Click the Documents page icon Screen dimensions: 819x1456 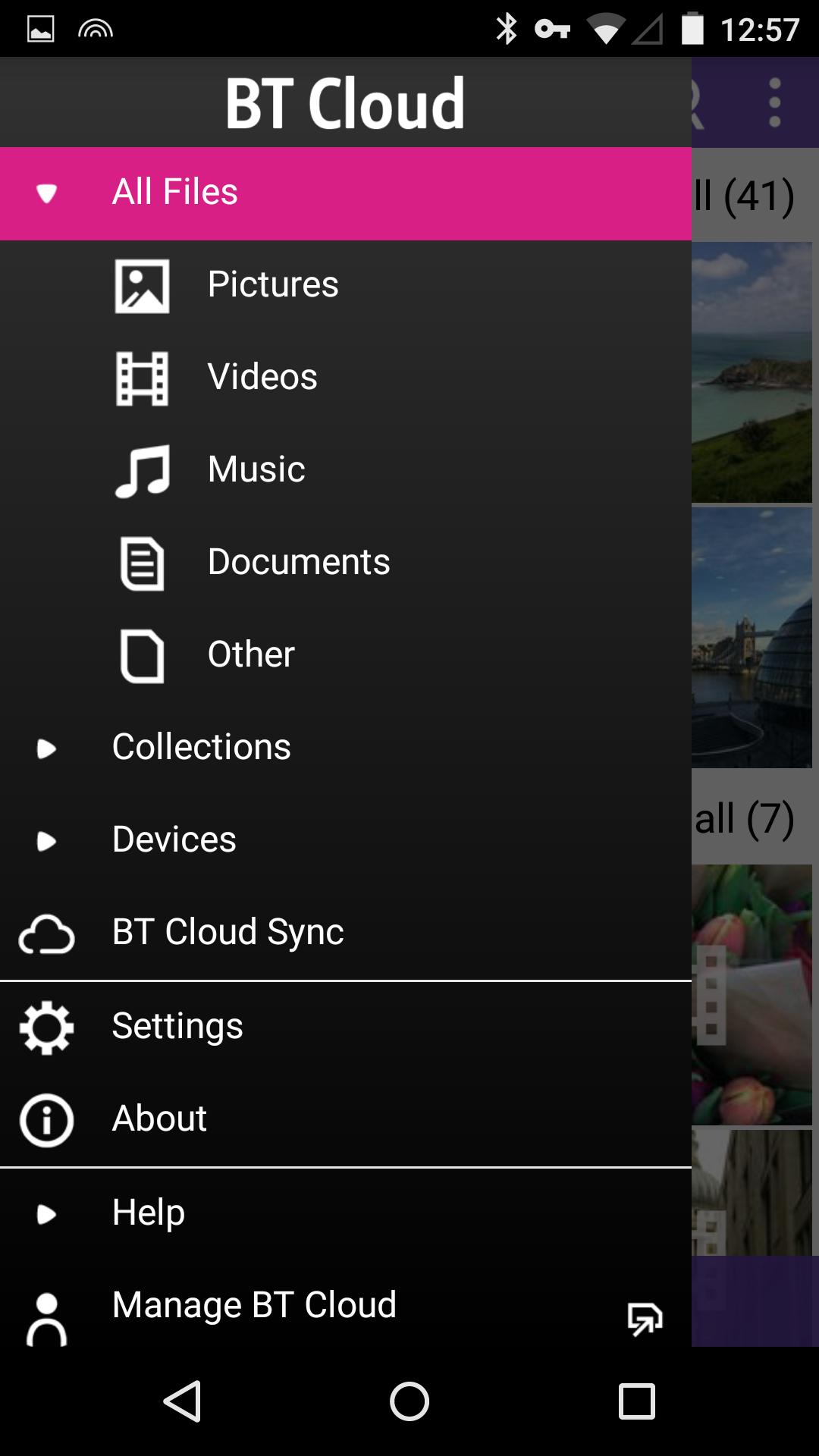pyautogui.click(x=141, y=561)
